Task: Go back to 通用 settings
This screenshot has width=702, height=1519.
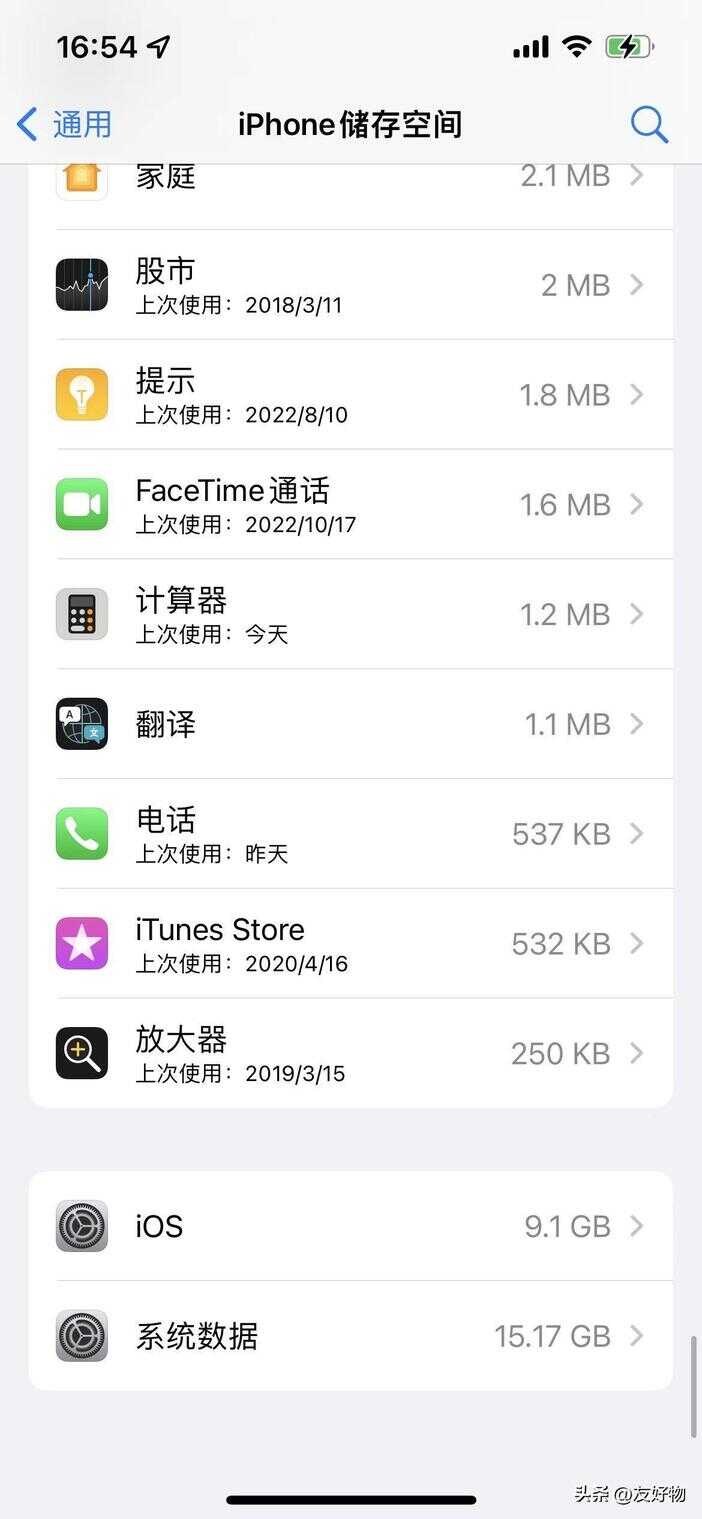Action: pyautogui.click(x=65, y=125)
